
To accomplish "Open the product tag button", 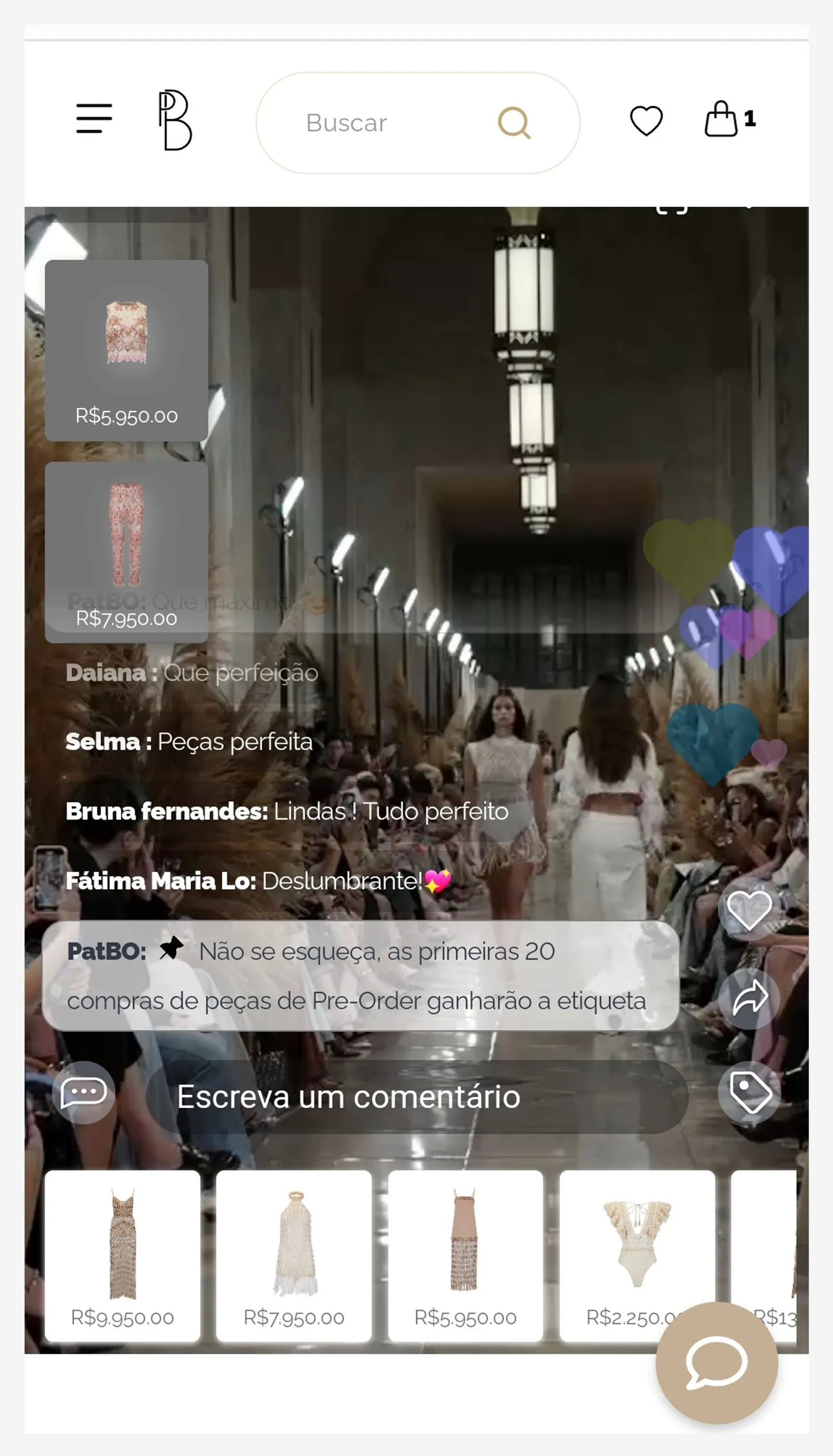I will click(749, 1091).
